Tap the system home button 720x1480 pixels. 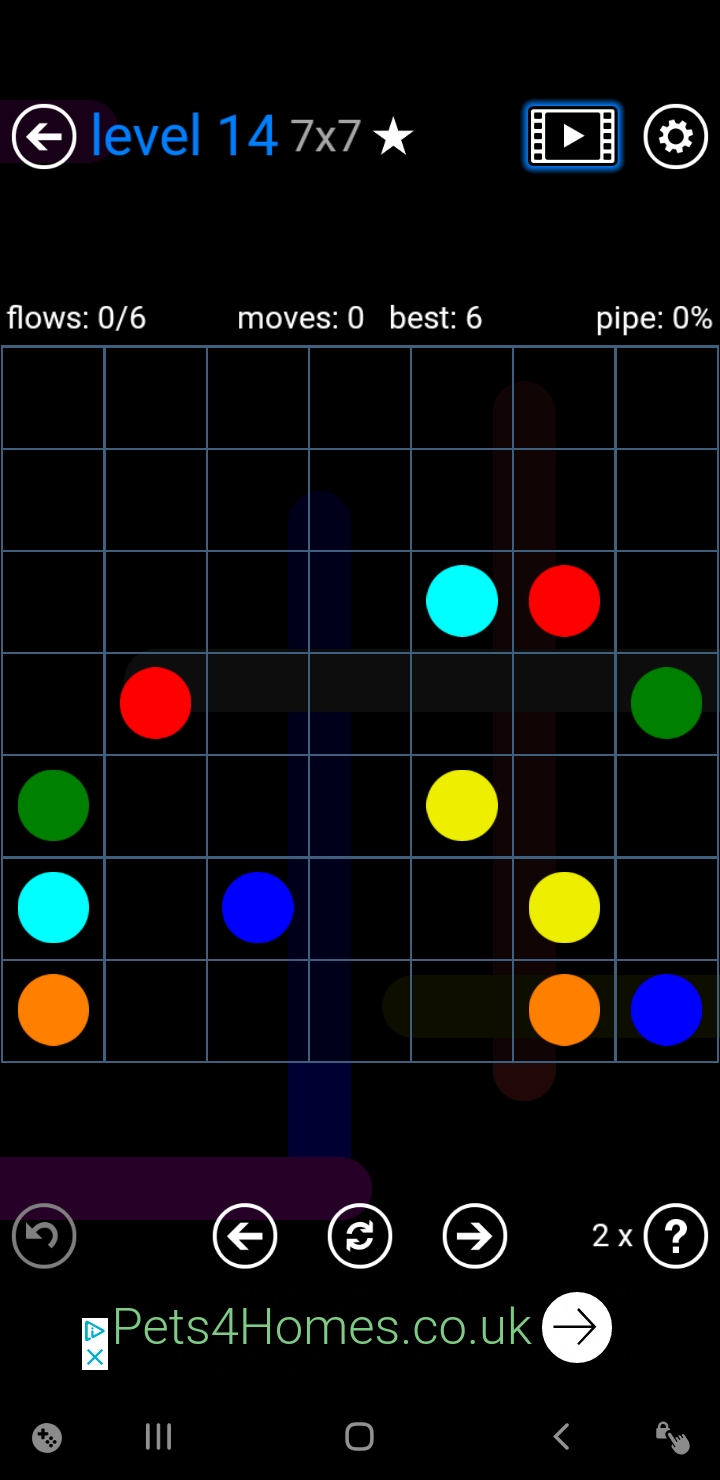tap(359, 1437)
